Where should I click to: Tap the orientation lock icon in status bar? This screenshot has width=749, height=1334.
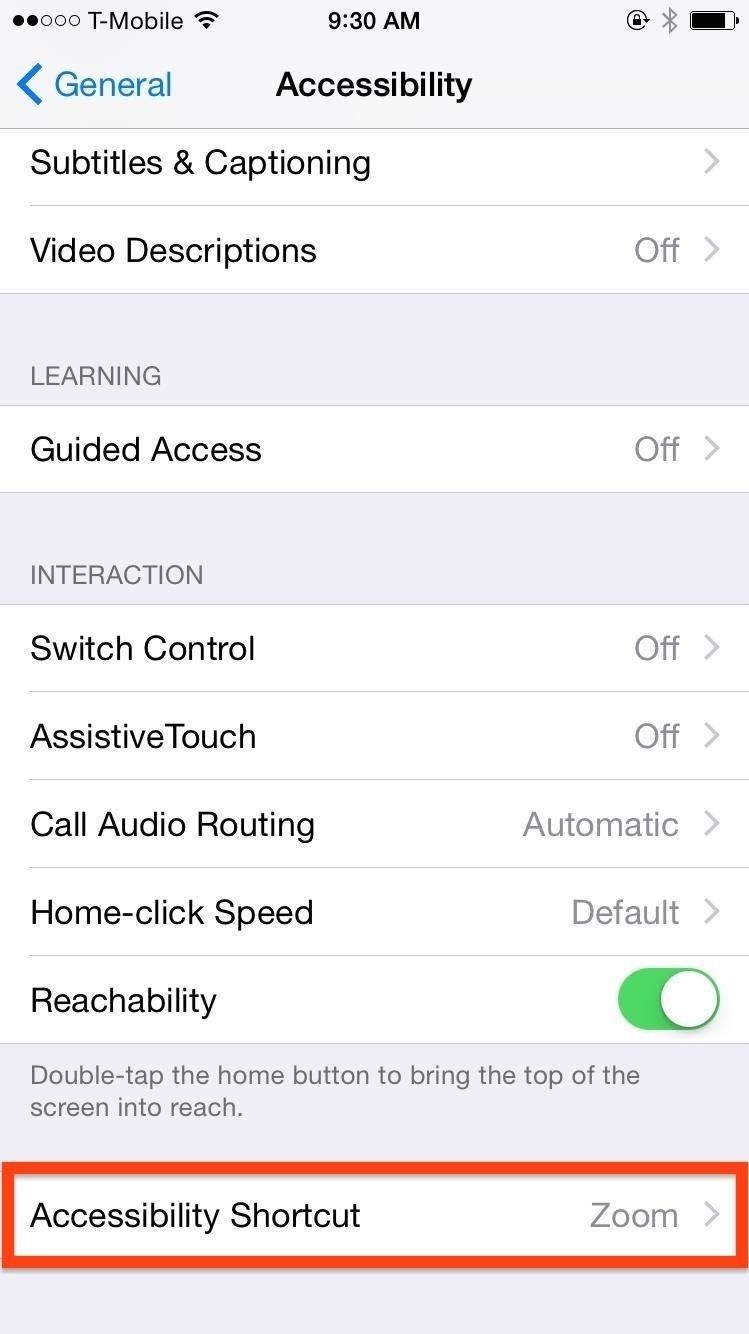(638, 19)
